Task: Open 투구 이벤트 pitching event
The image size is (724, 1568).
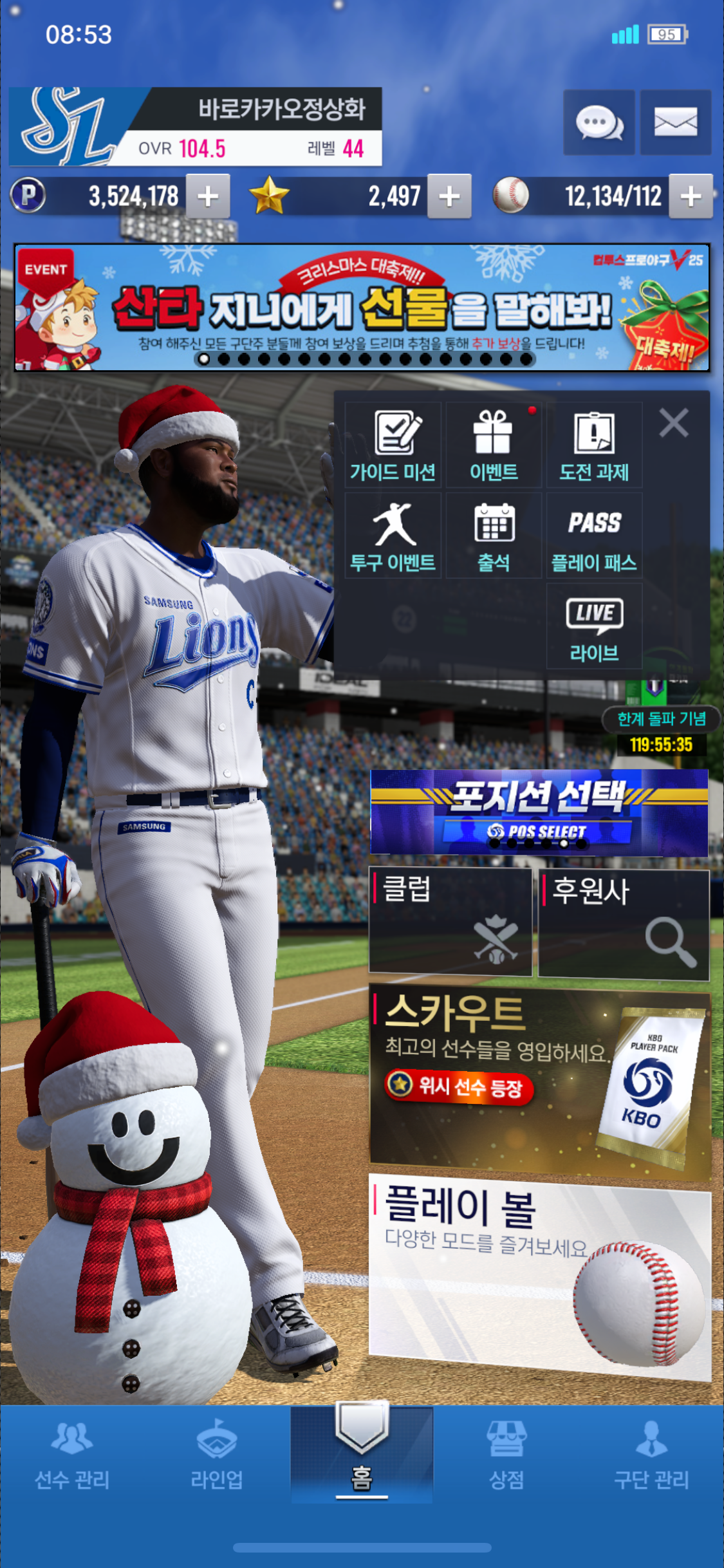Action: click(x=393, y=536)
